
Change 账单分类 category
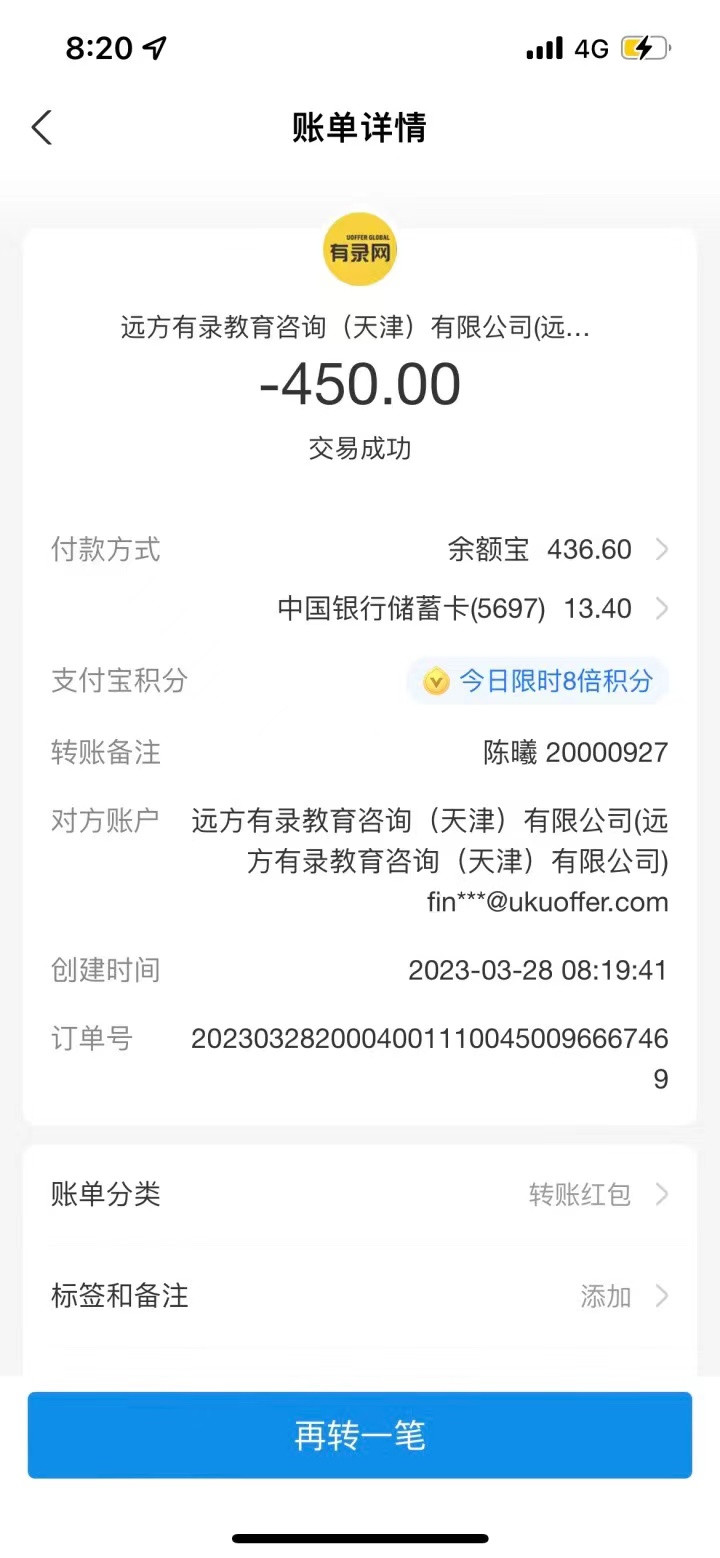click(x=360, y=1194)
